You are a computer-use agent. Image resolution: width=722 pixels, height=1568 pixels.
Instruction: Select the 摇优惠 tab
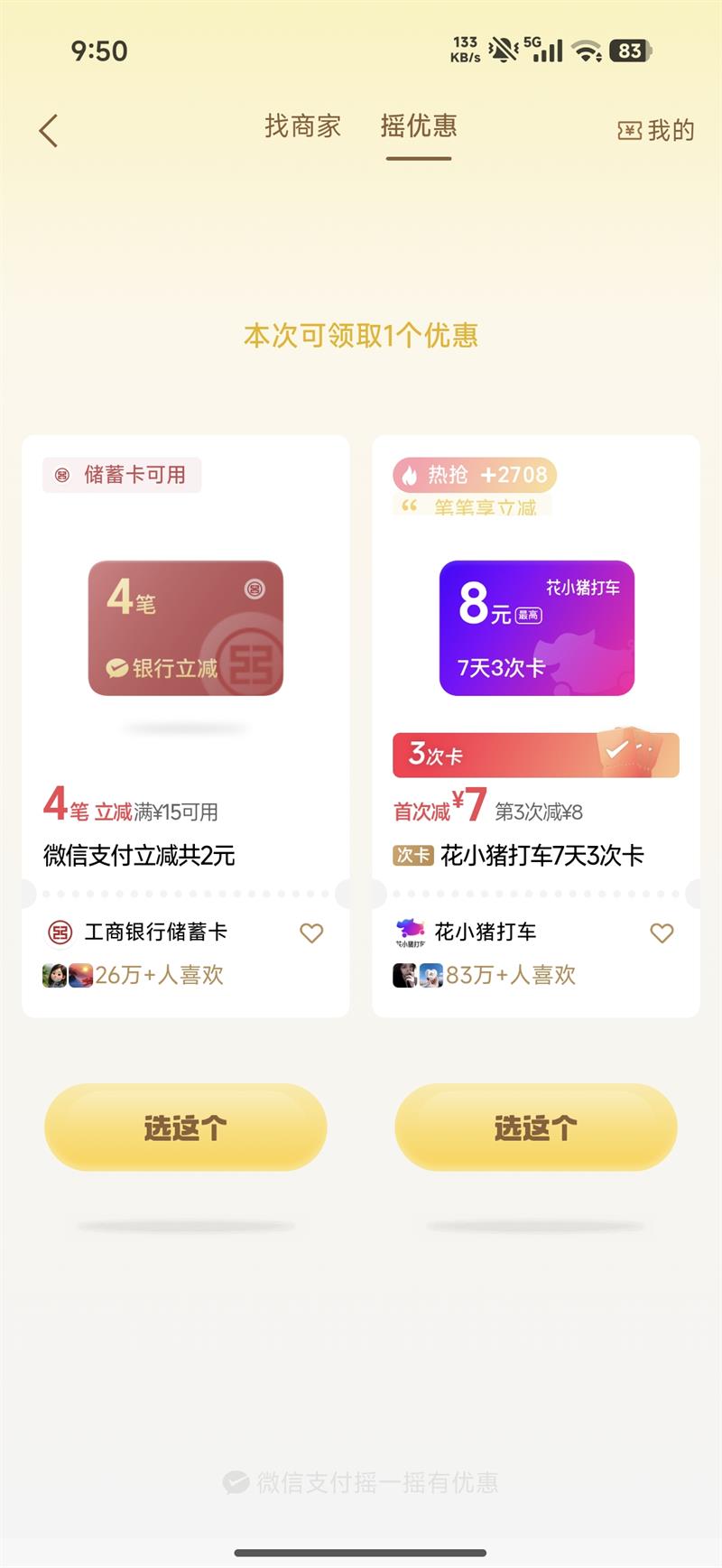click(x=419, y=126)
